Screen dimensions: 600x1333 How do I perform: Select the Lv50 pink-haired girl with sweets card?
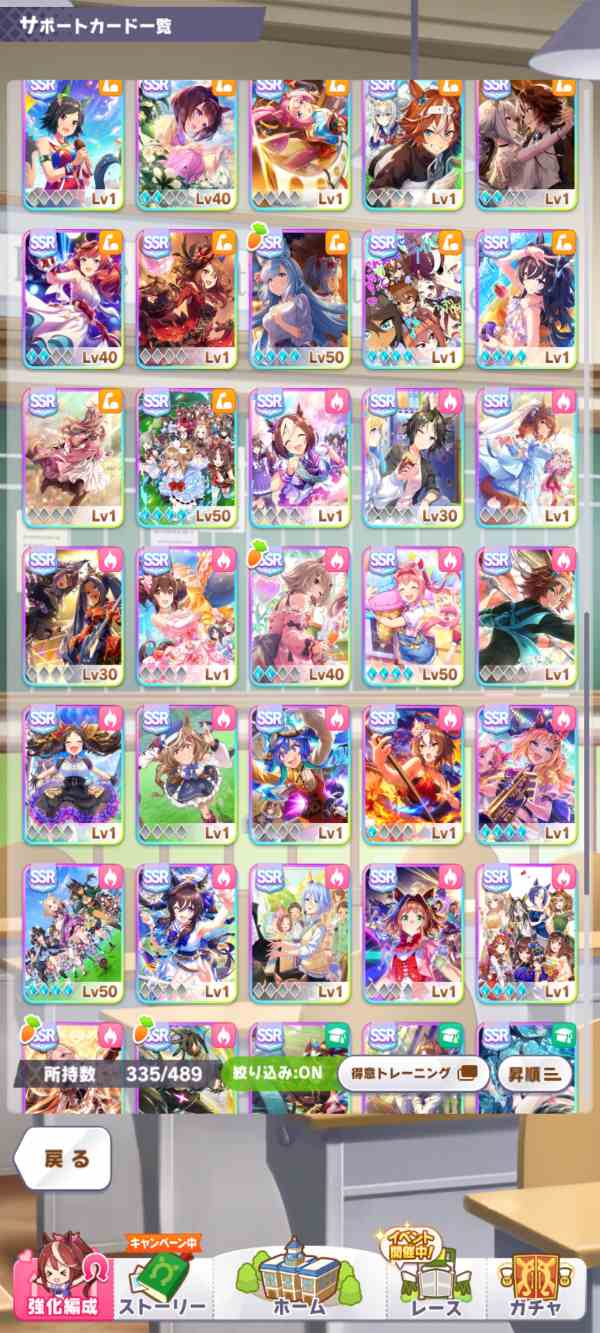tap(412, 615)
